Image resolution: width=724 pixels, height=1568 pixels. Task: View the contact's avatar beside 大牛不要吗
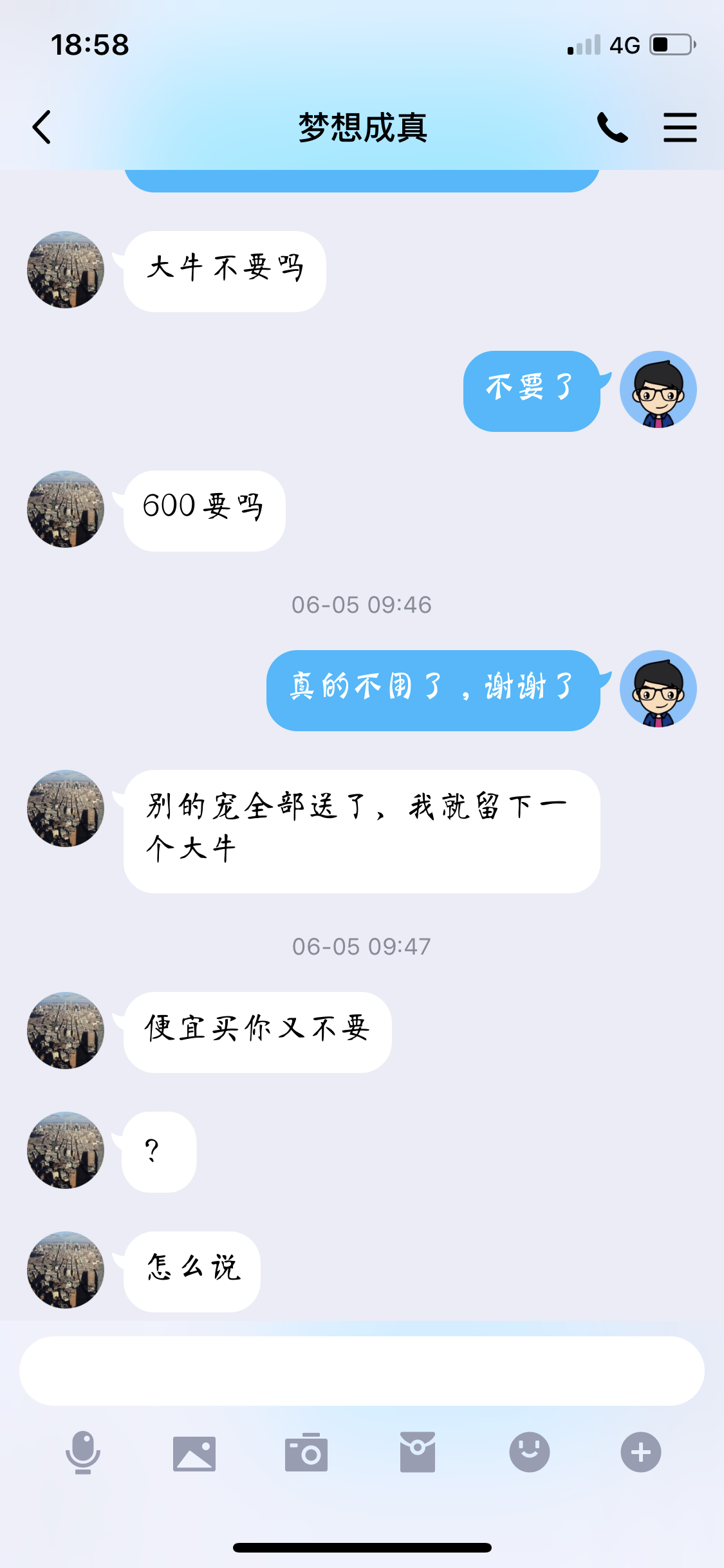tap(66, 270)
